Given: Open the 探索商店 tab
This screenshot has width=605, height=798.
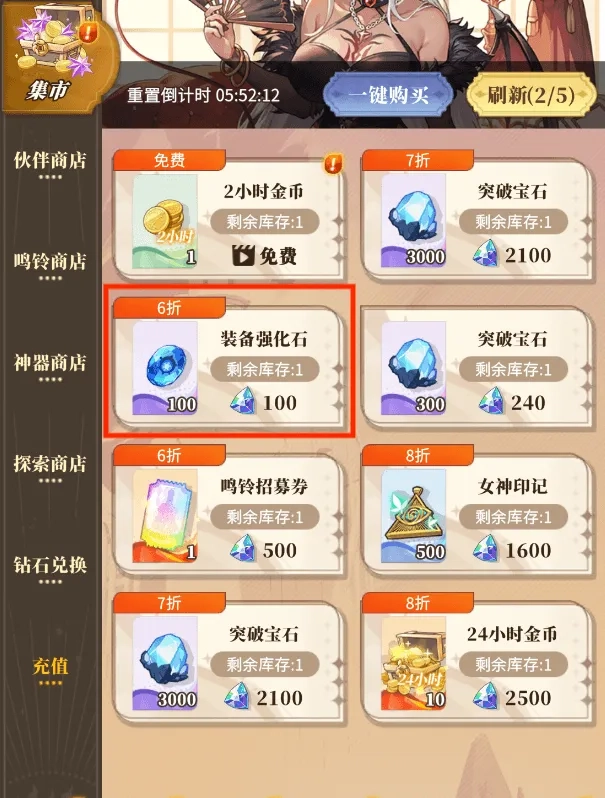Looking at the screenshot, I should click(x=49, y=464).
